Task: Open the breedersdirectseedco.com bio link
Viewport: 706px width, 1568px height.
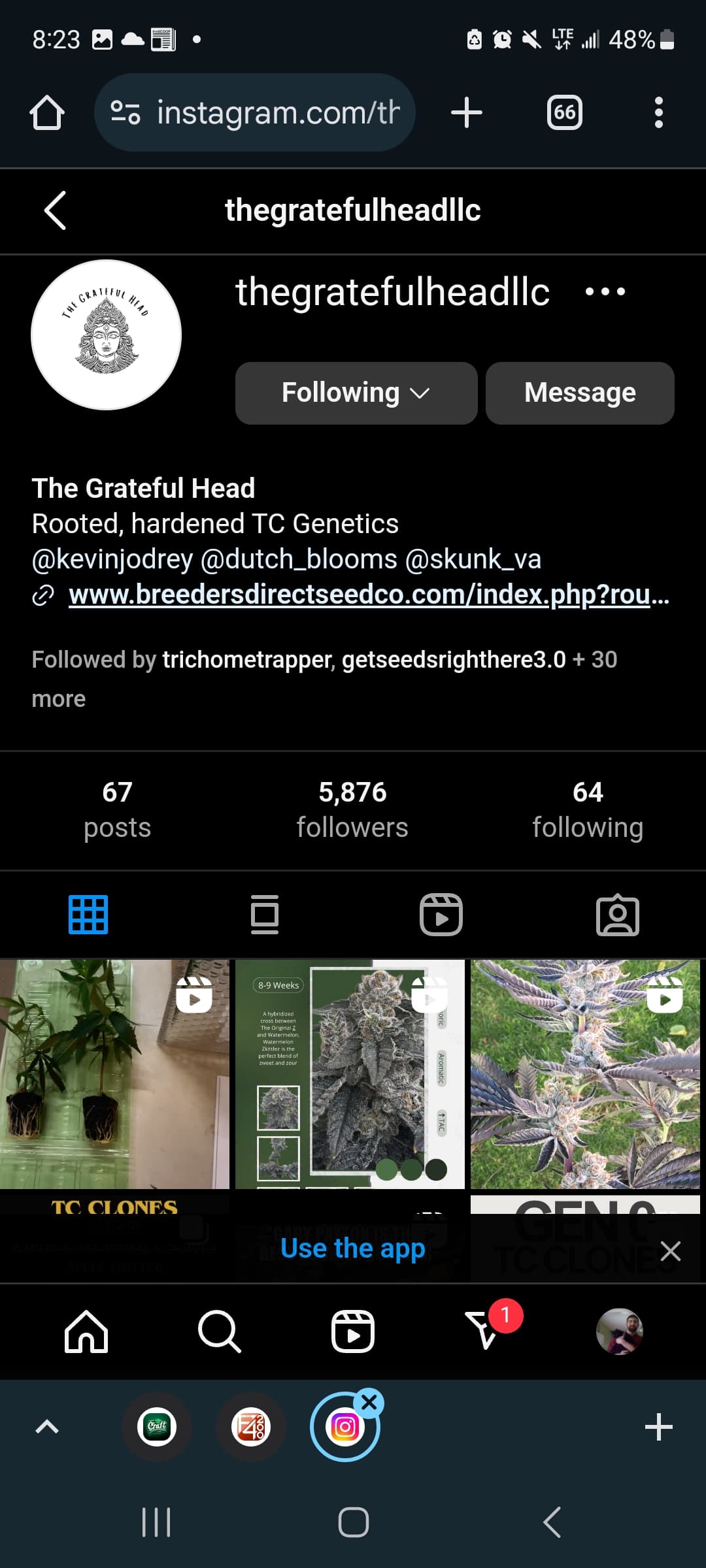Action: 369,595
